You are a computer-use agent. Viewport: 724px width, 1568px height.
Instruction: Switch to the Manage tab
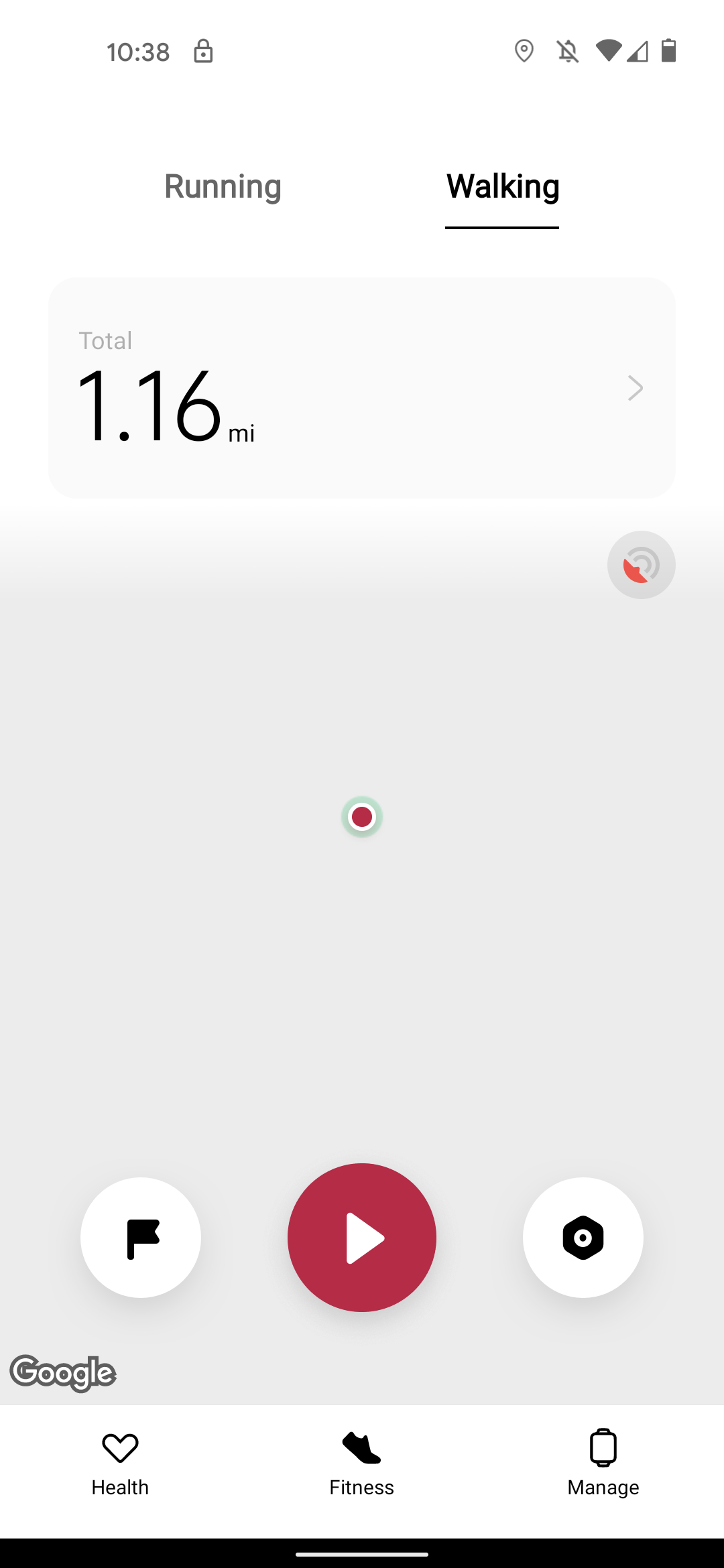point(603,1465)
